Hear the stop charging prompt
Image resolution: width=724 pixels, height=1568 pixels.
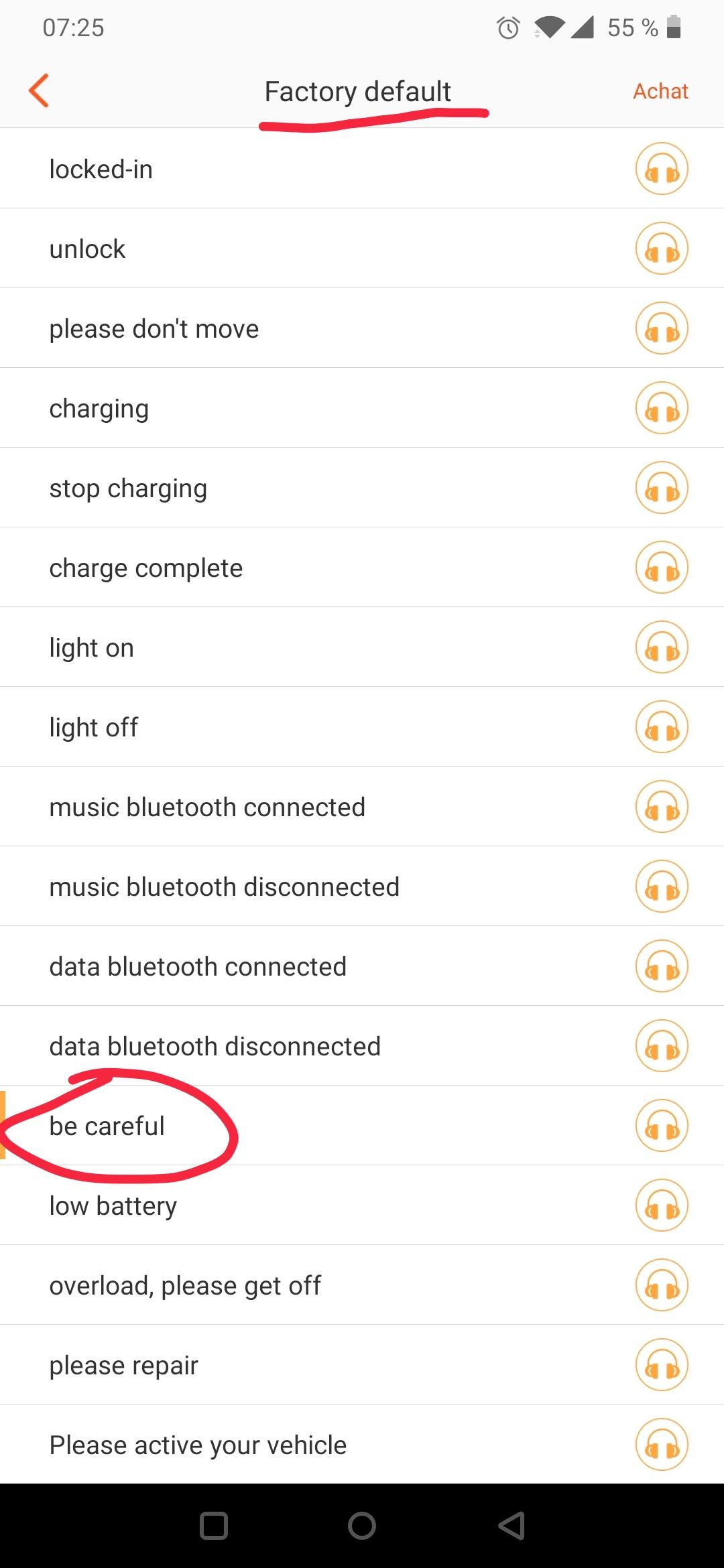point(662,488)
